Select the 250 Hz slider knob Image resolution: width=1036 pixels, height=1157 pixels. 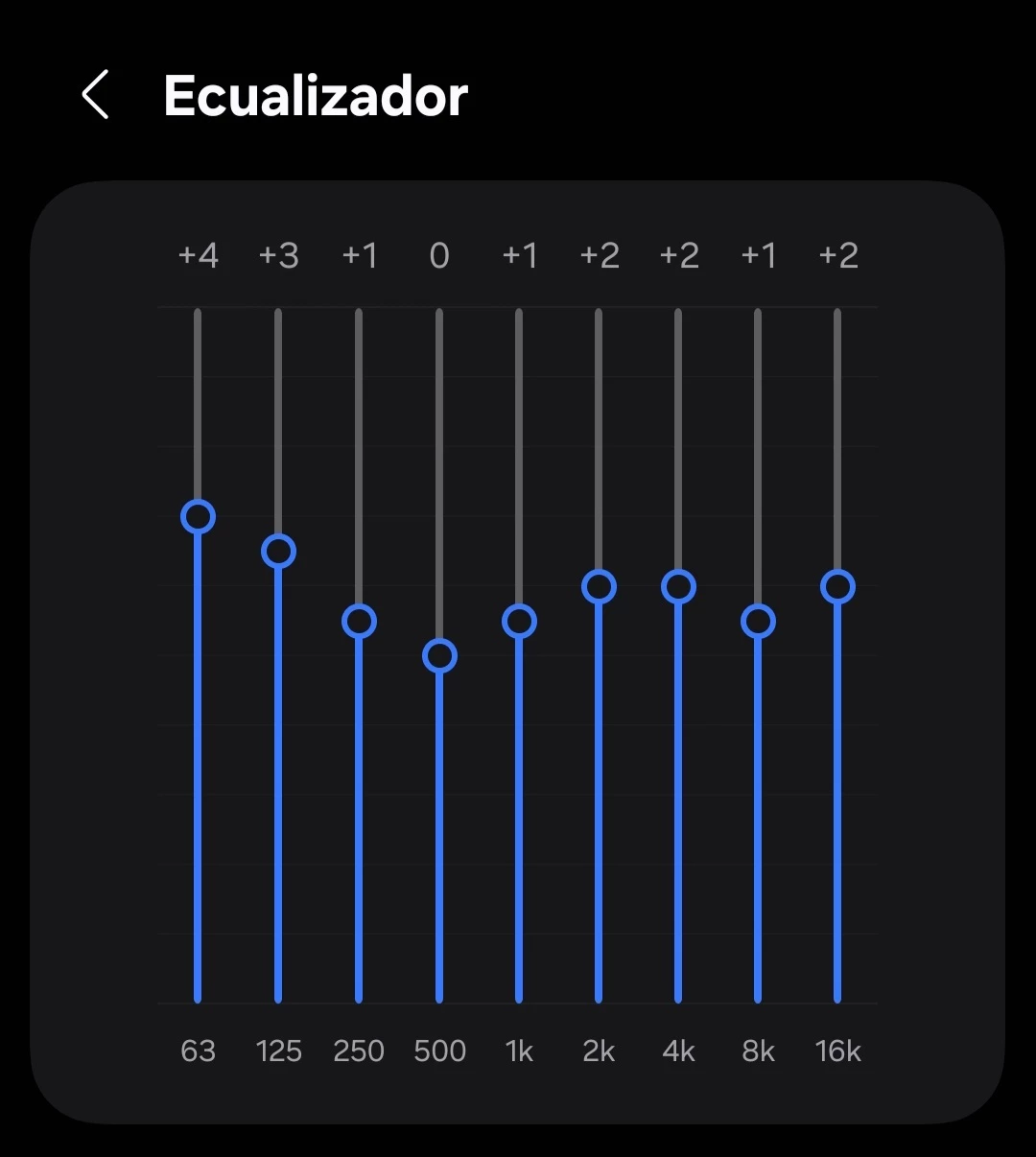359,621
